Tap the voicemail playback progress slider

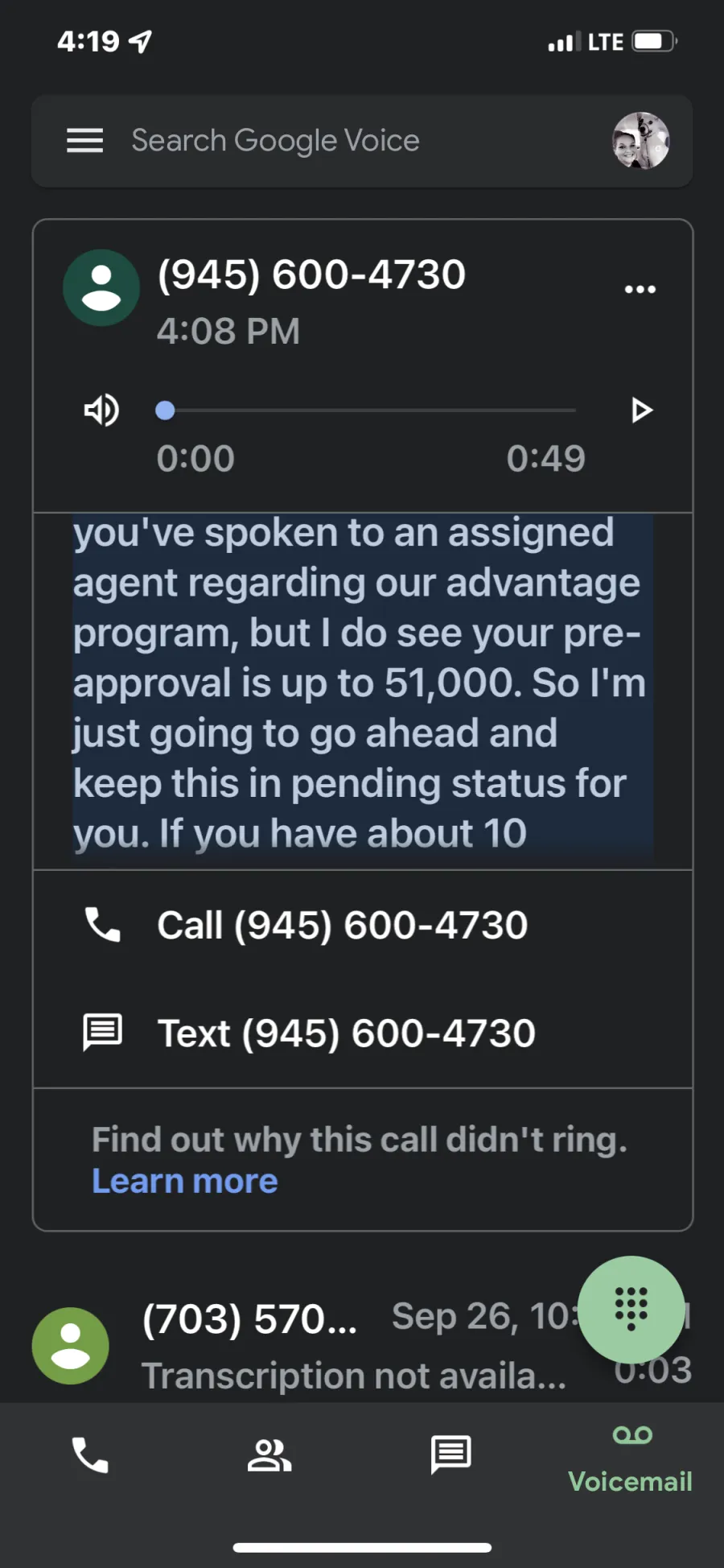click(366, 411)
